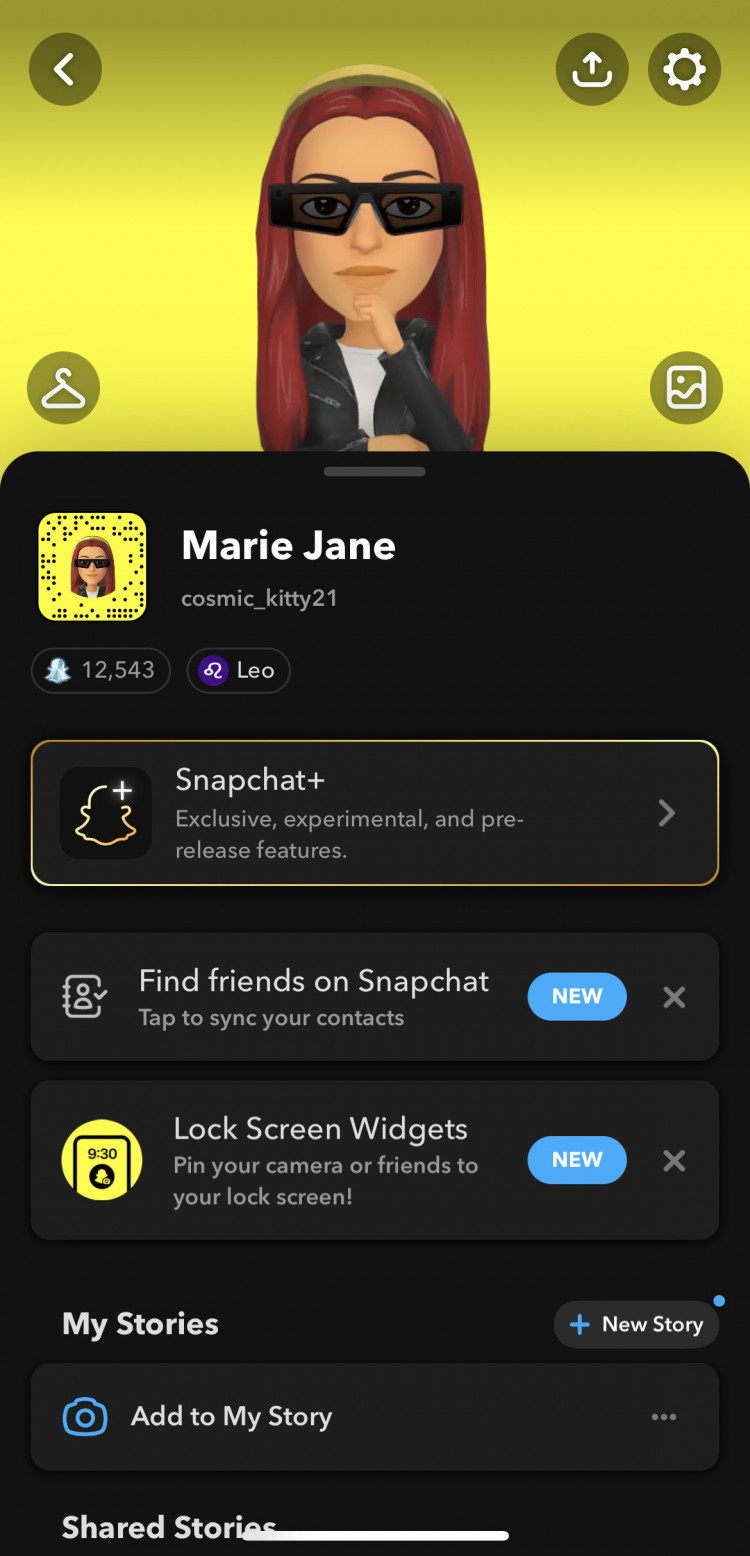Viewport: 750px width, 1556px height.
Task: Create a New Story
Action: pos(636,1325)
